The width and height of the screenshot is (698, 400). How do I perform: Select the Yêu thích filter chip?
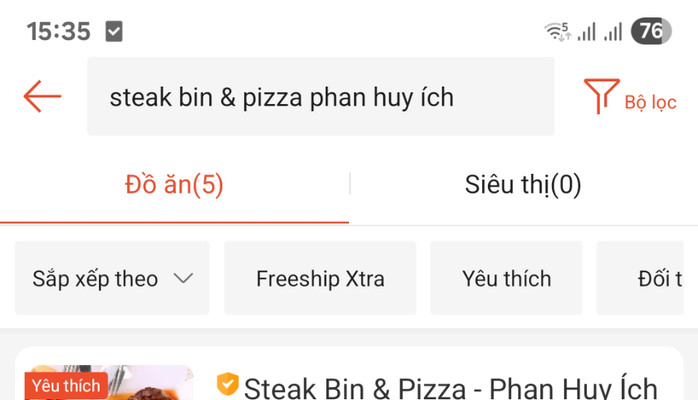[x=506, y=279]
